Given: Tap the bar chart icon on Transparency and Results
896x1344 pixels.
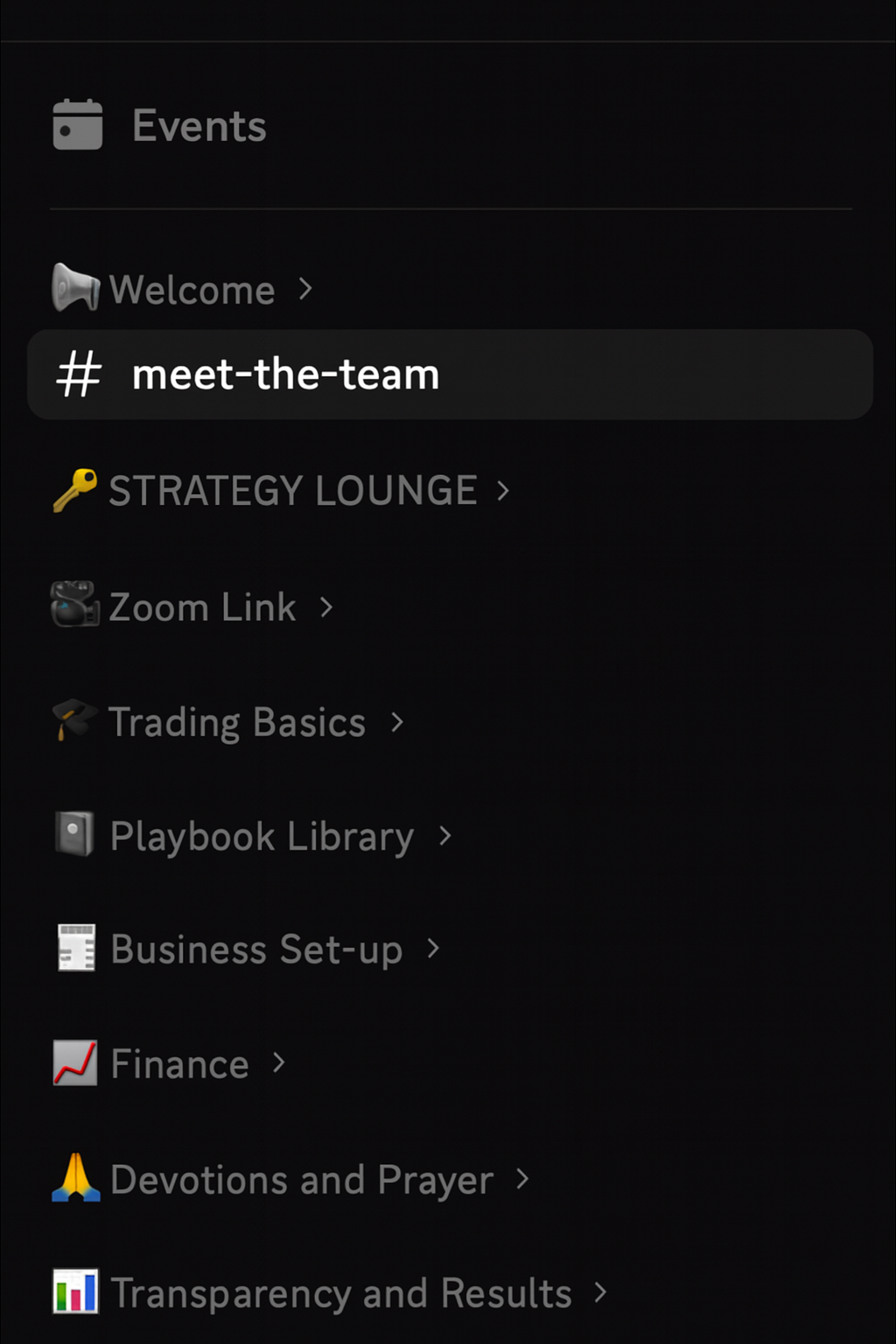Looking at the screenshot, I should (74, 1292).
